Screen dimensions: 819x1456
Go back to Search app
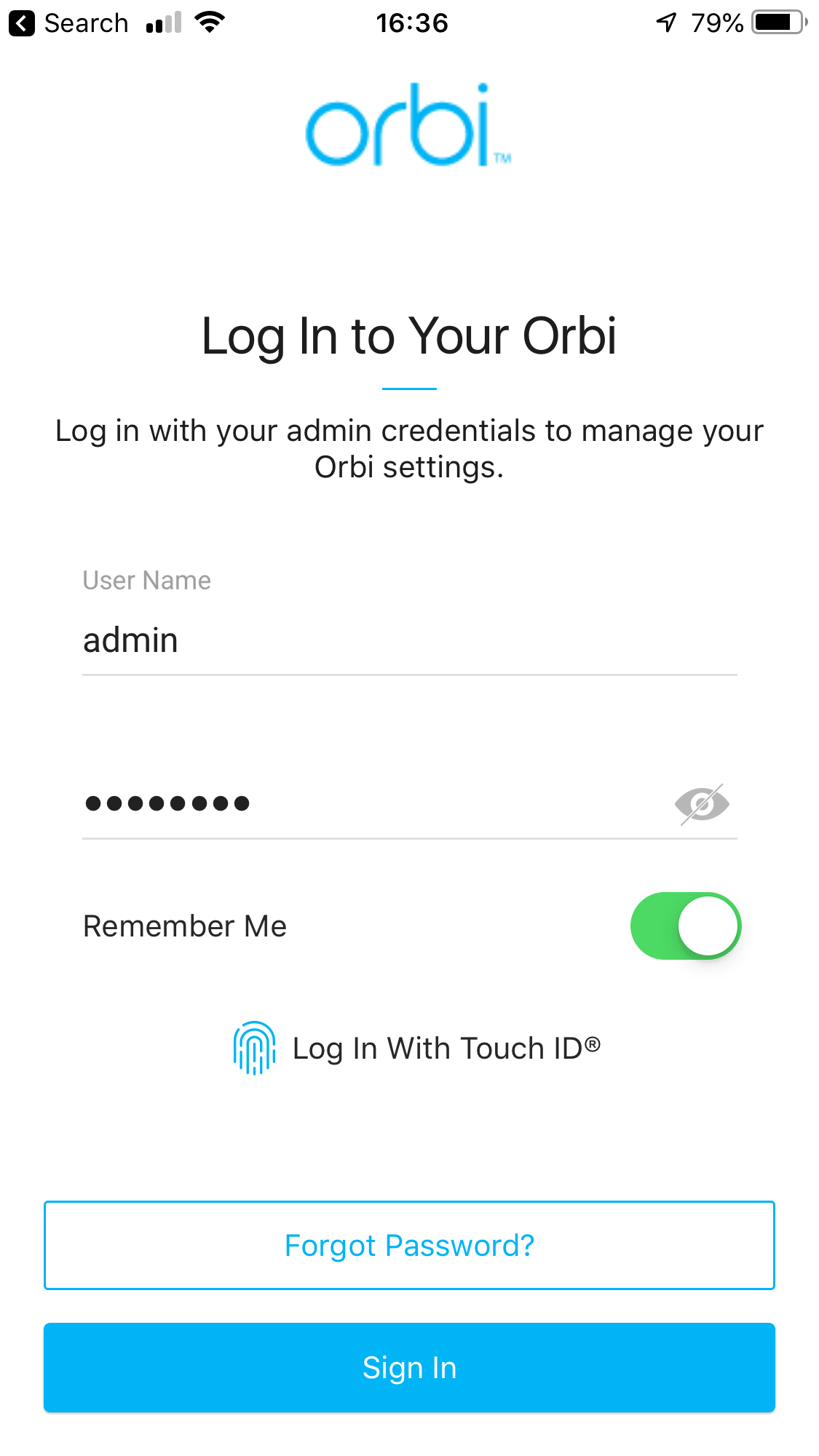tap(68, 23)
